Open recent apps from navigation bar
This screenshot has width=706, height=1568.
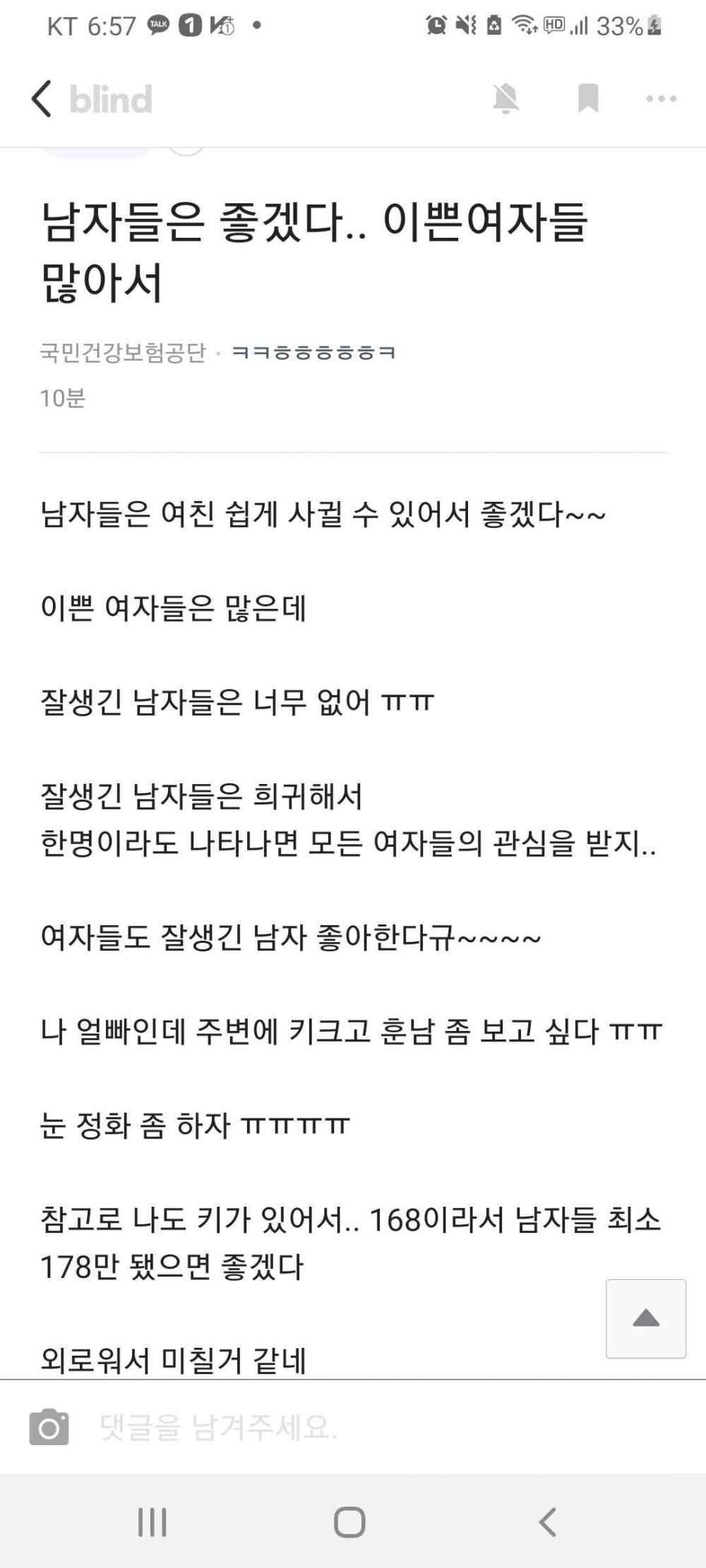(x=152, y=1521)
